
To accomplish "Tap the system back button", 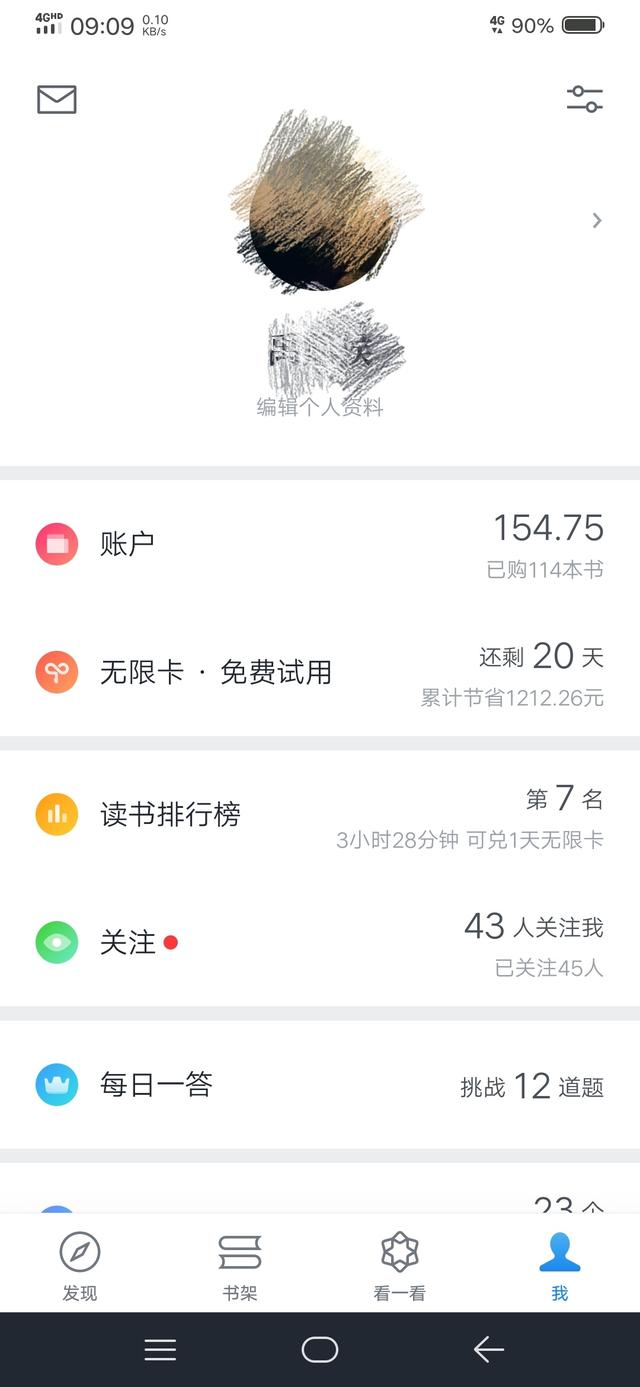I will [x=488, y=1350].
